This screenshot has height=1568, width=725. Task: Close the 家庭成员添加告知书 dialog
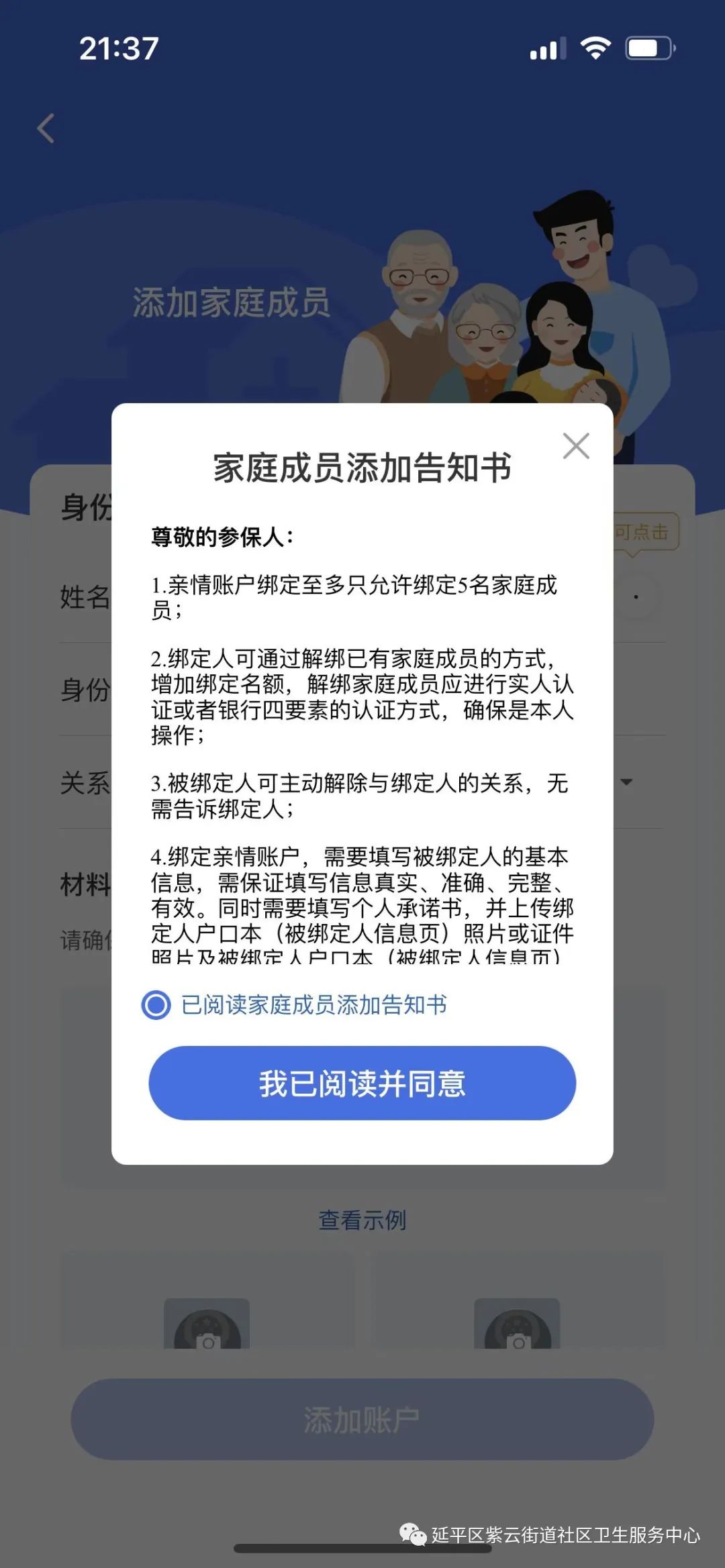pos(576,446)
